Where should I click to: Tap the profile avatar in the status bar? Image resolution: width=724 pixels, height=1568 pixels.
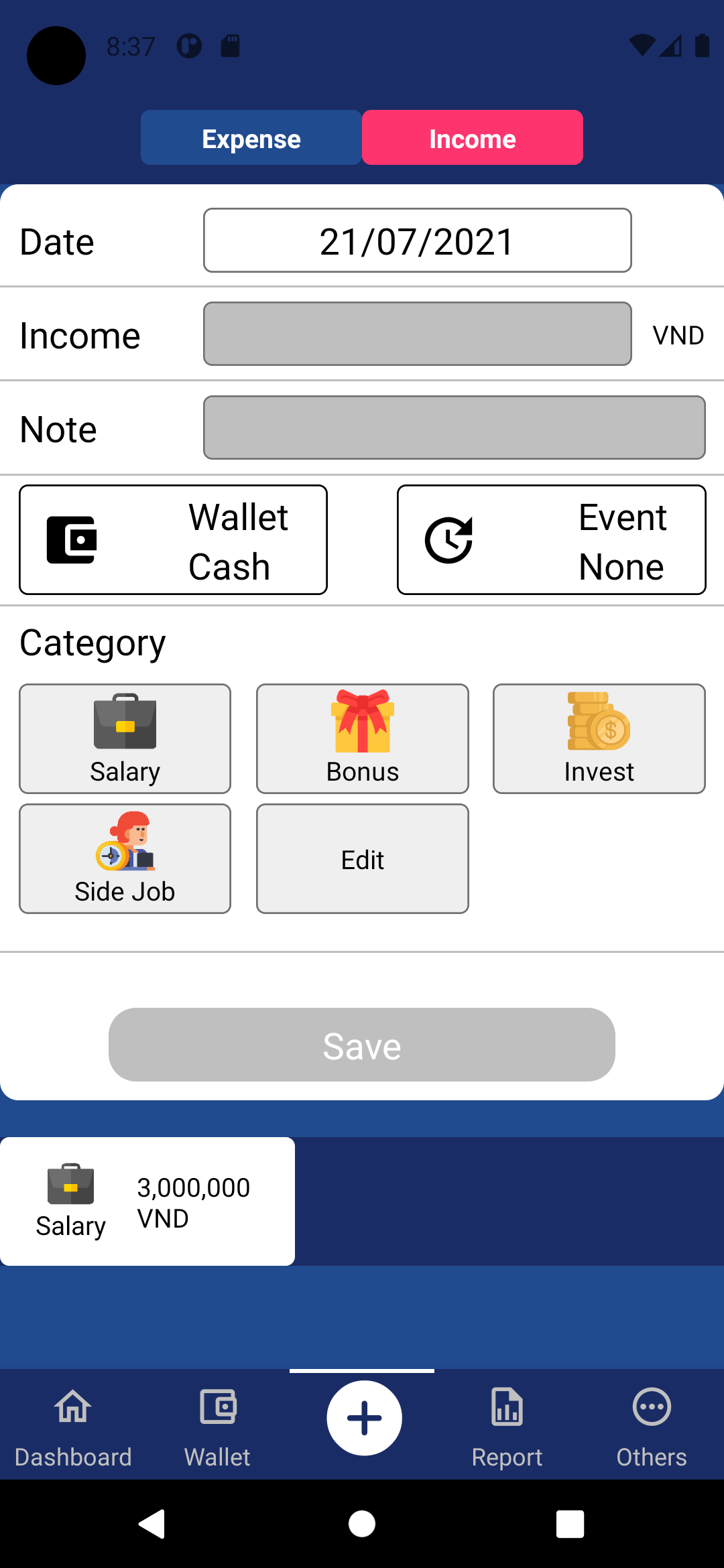click(x=56, y=56)
